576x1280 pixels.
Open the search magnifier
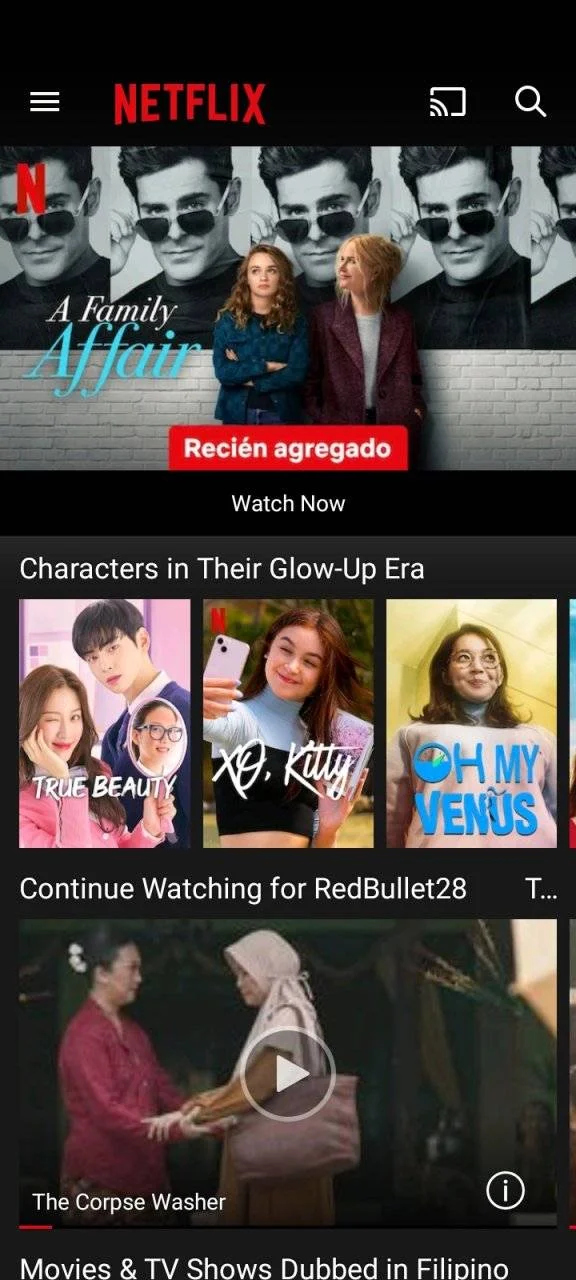pos(530,102)
